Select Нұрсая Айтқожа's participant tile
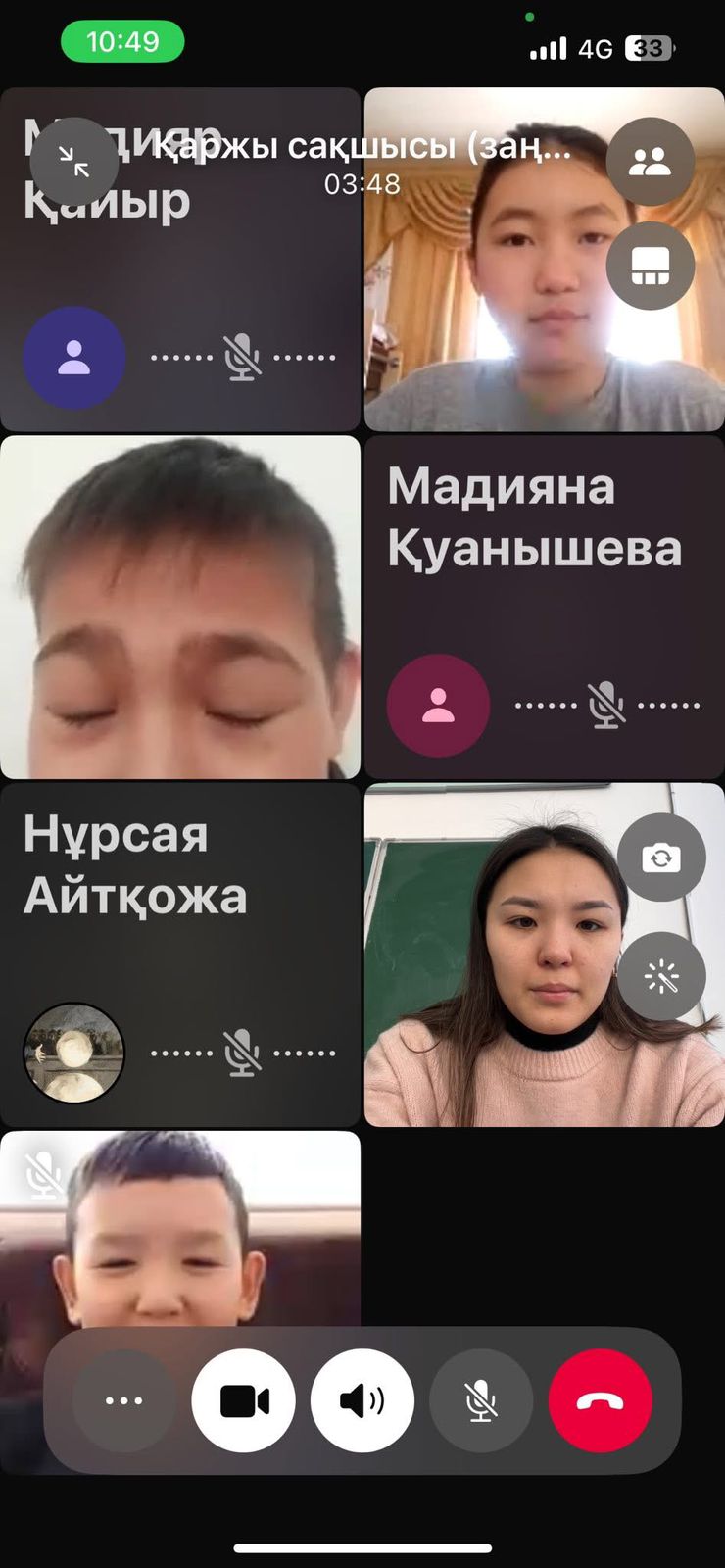This screenshot has height=1568, width=725. (x=180, y=955)
